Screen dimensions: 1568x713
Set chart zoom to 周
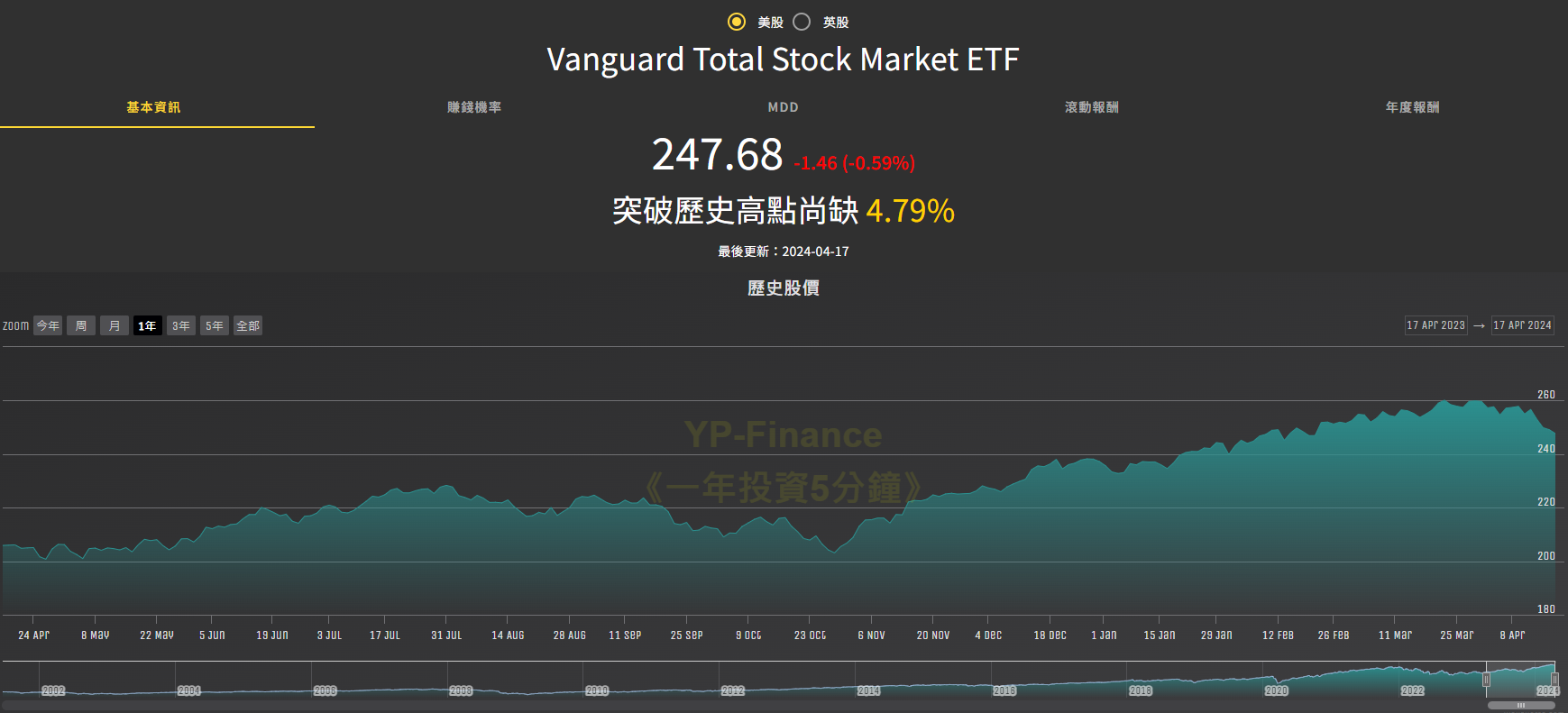81,325
